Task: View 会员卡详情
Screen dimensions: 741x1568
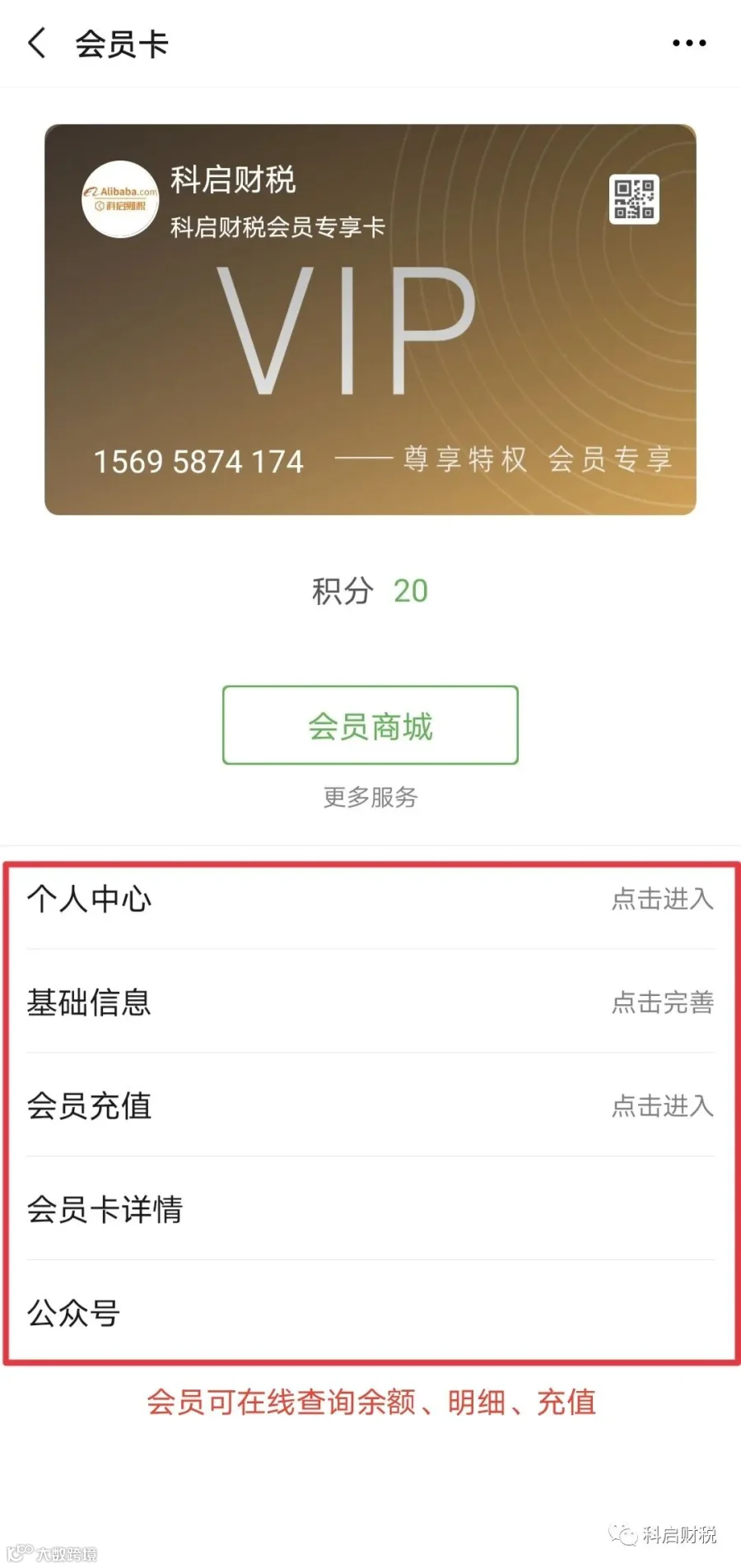Action: coord(370,1209)
